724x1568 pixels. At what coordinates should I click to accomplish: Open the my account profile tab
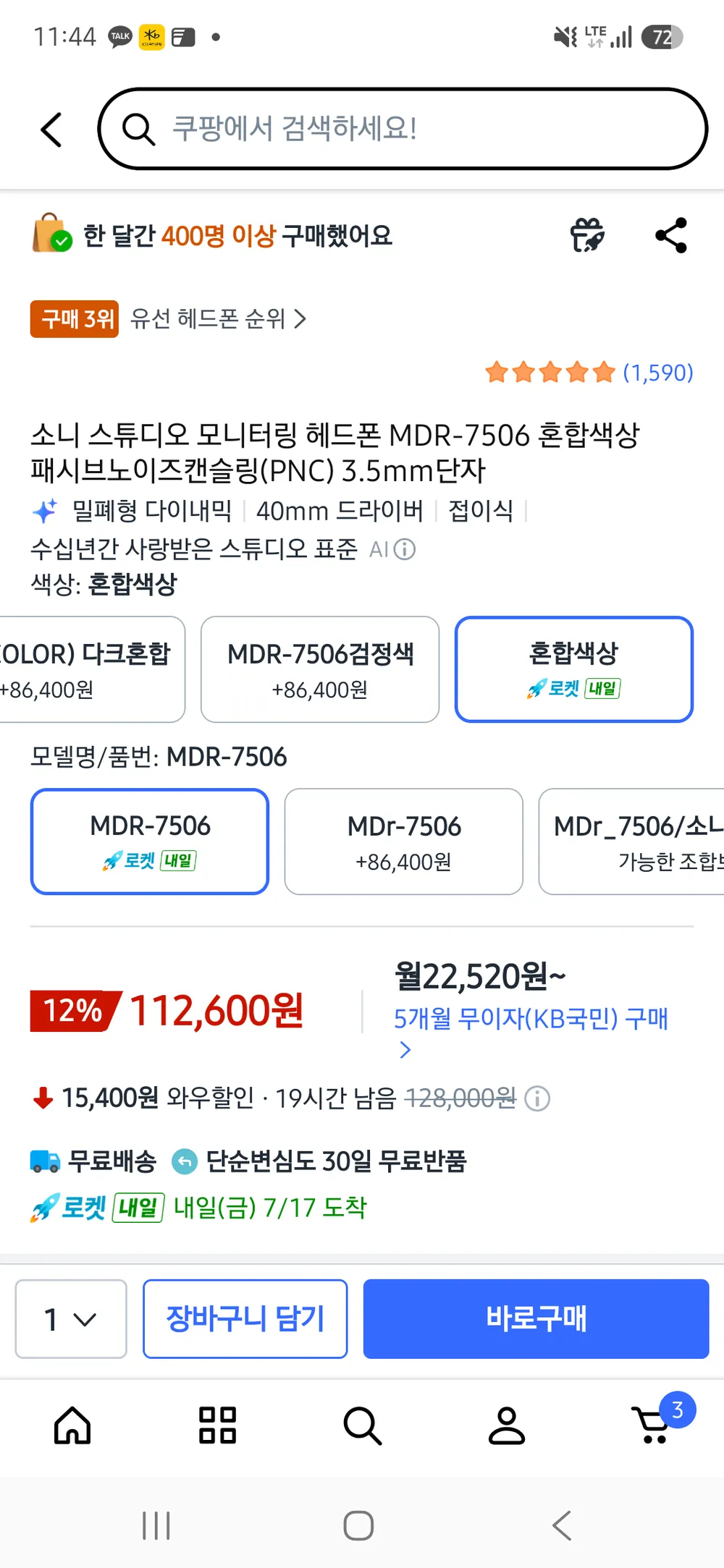coord(507,1425)
